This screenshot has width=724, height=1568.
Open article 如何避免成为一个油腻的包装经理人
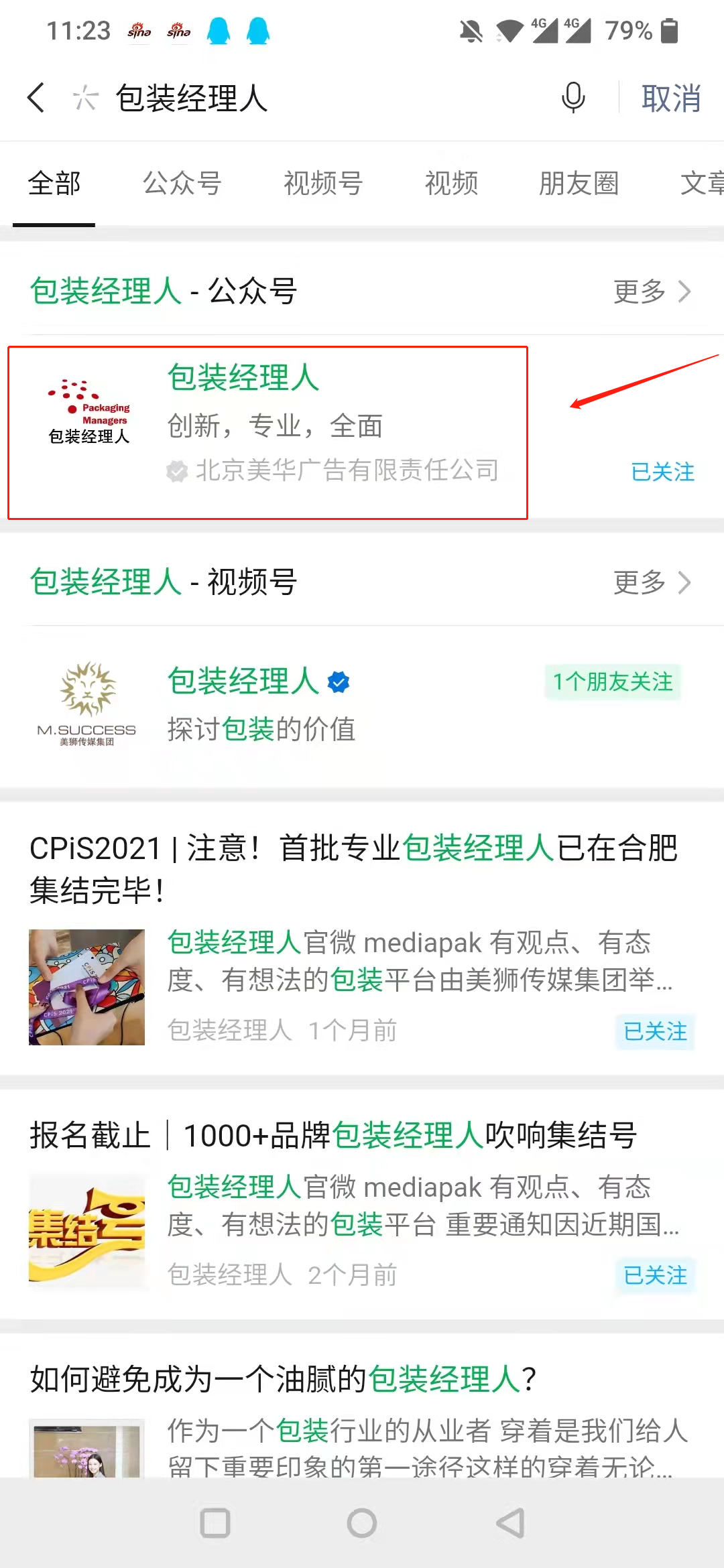tap(362, 1414)
